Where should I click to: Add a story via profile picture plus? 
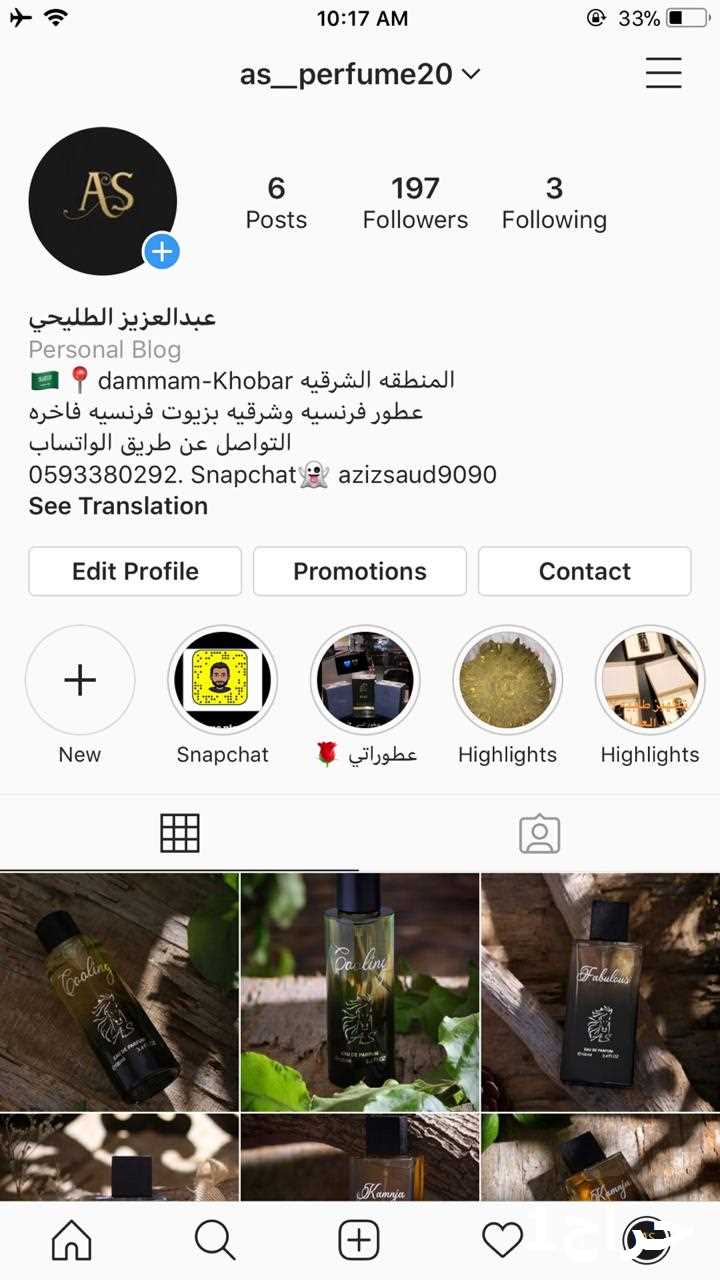click(161, 251)
